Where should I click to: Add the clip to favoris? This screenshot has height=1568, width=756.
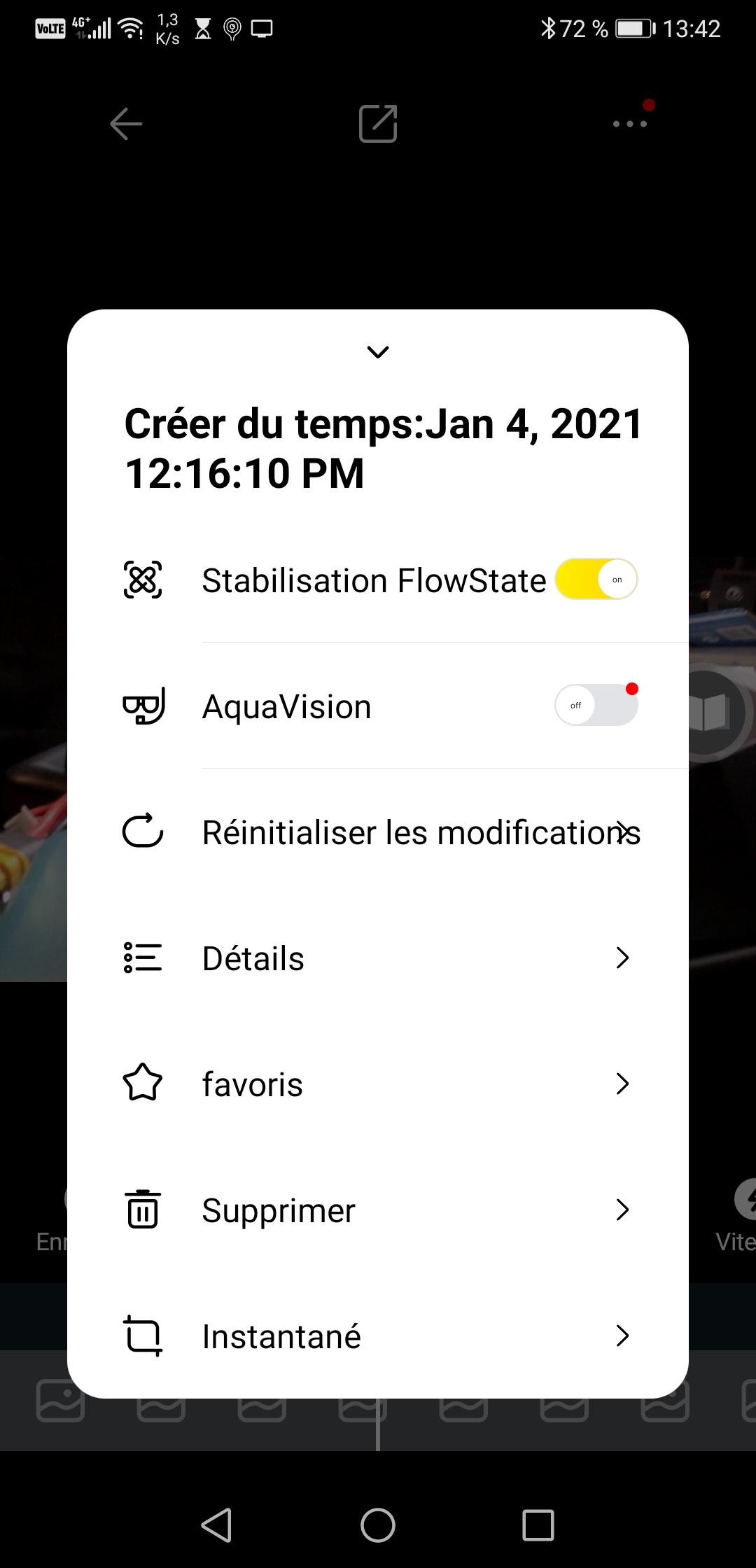click(378, 1084)
